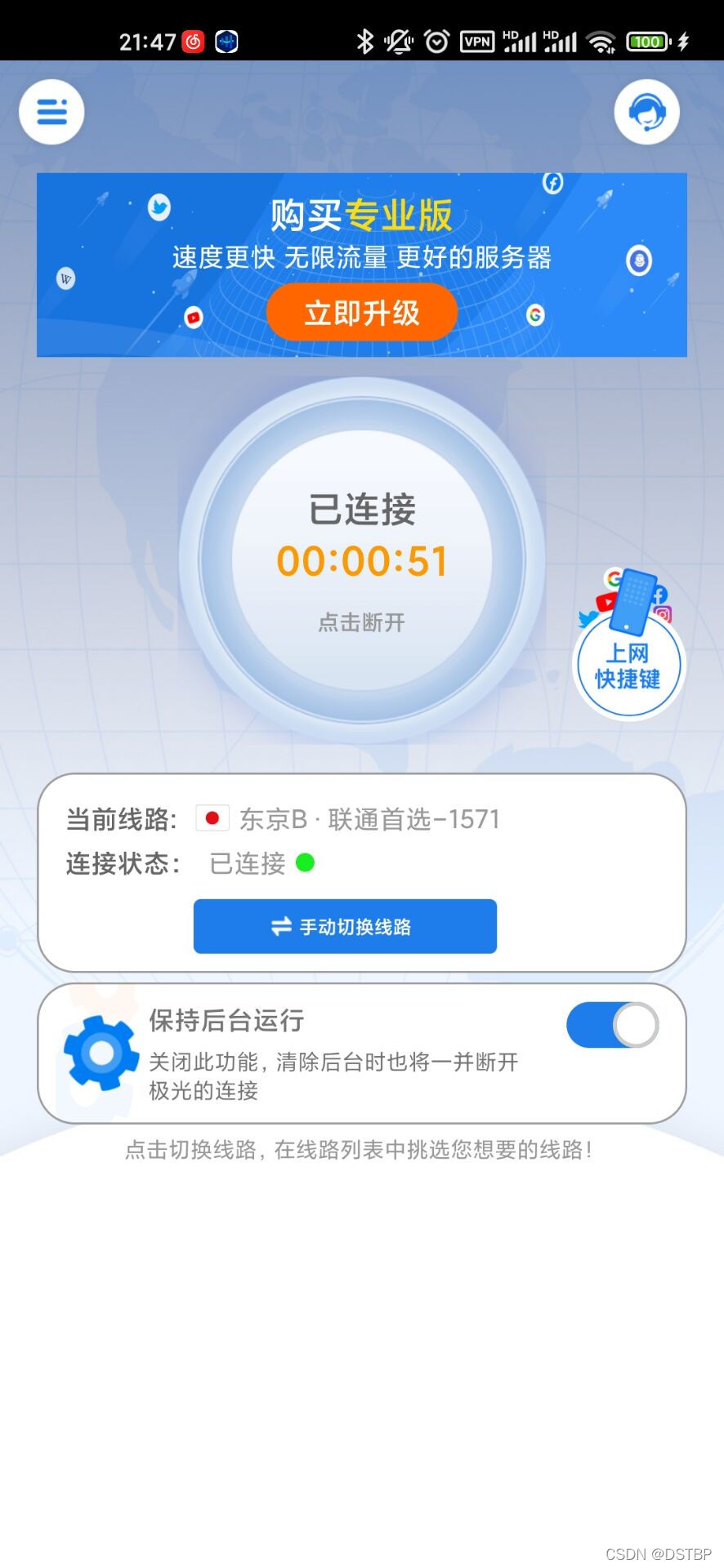Click the green connection status dot

[x=306, y=863]
